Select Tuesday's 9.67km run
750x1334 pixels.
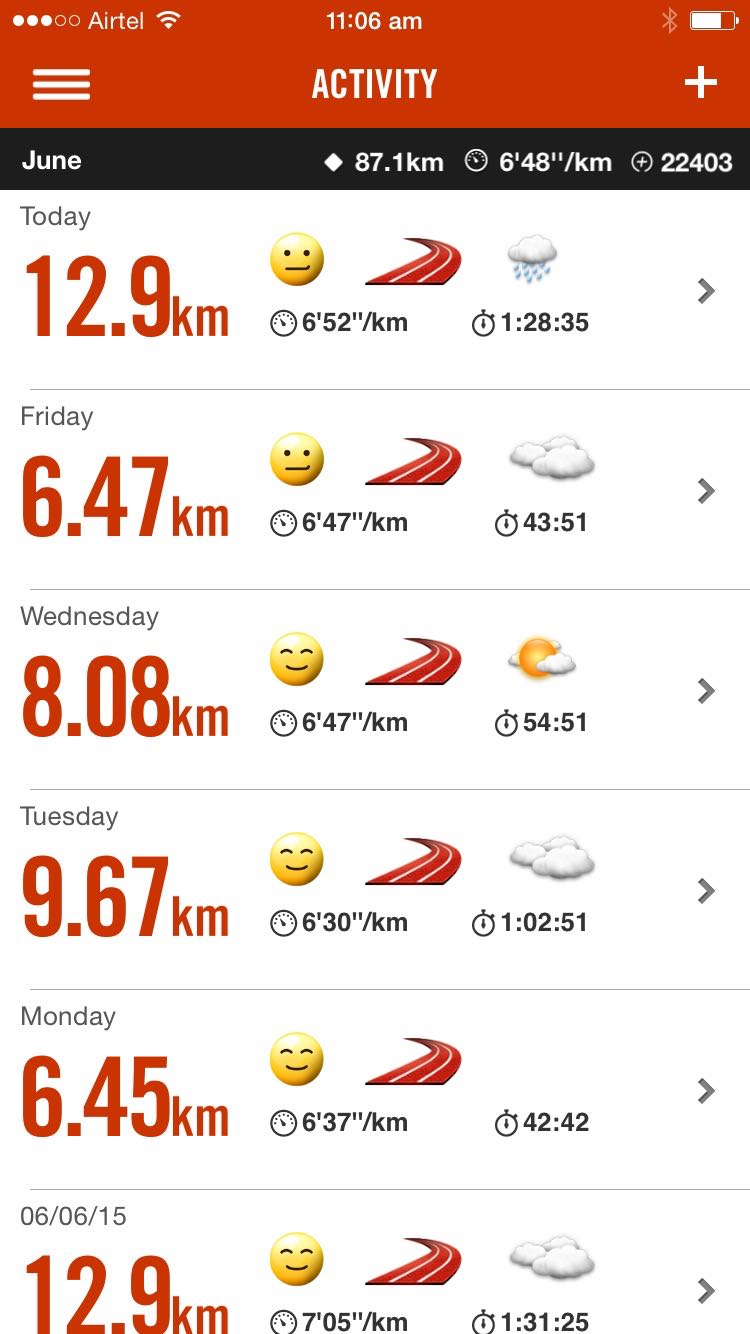(x=375, y=890)
